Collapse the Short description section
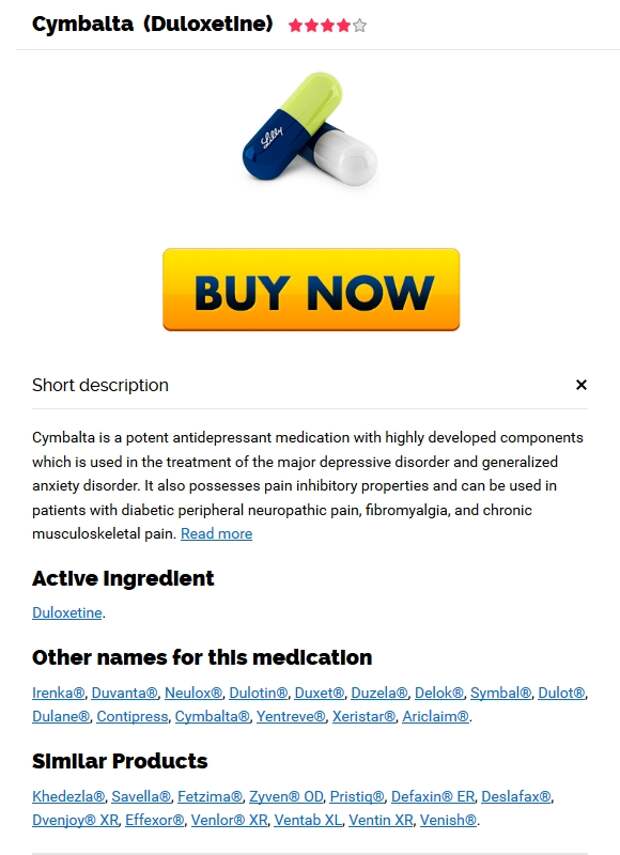620x855 pixels. (x=581, y=385)
